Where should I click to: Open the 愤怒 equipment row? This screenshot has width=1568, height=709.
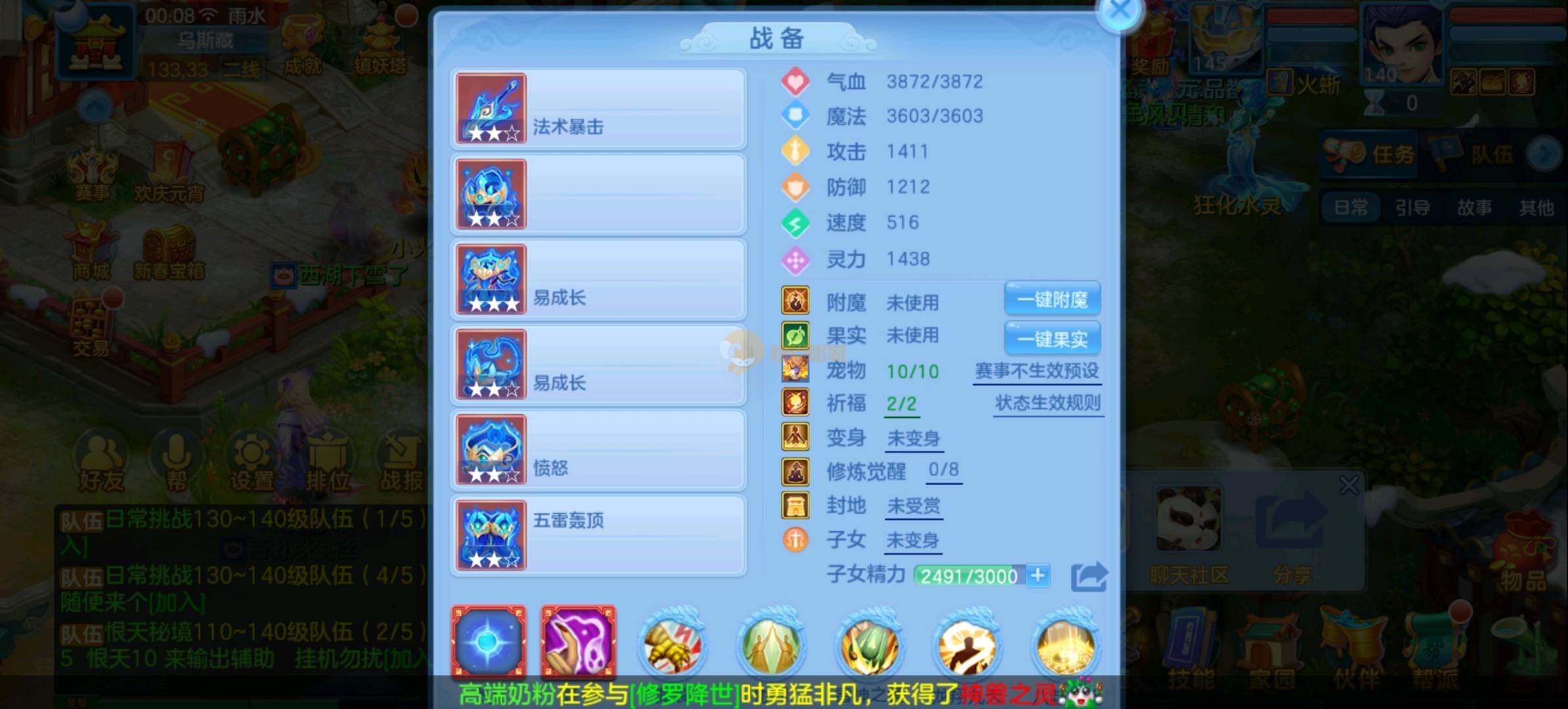coord(598,450)
